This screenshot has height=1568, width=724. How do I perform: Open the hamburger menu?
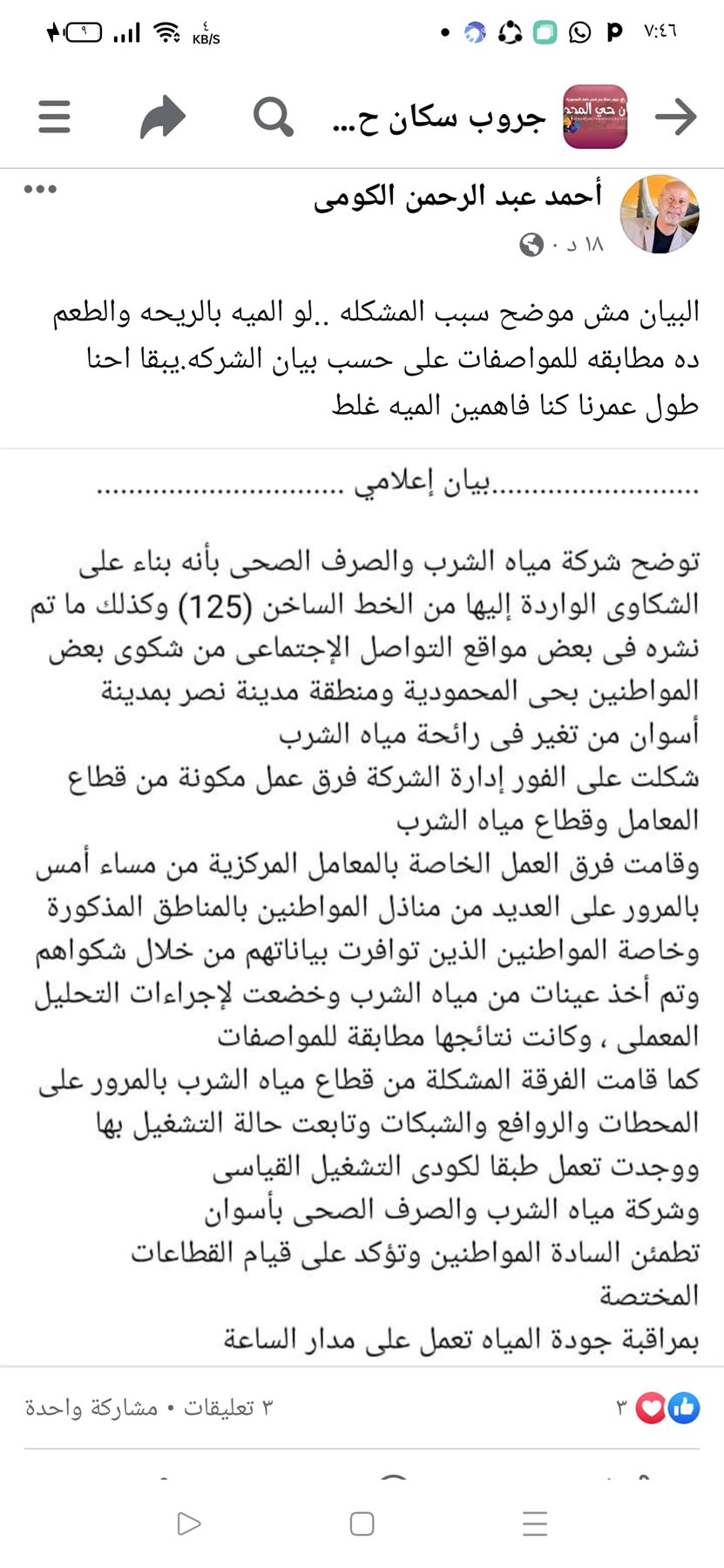coord(54,117)
